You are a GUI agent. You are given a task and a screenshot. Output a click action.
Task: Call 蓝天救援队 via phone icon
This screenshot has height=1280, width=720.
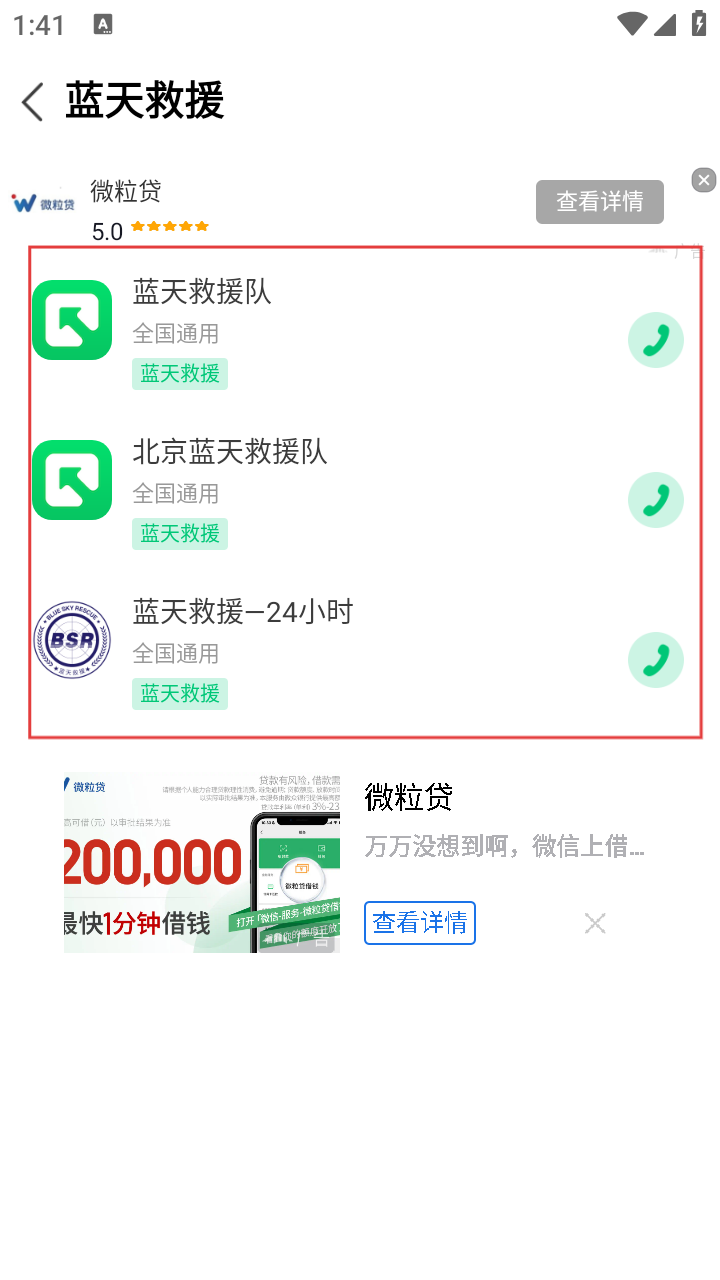tap(655, 340)
